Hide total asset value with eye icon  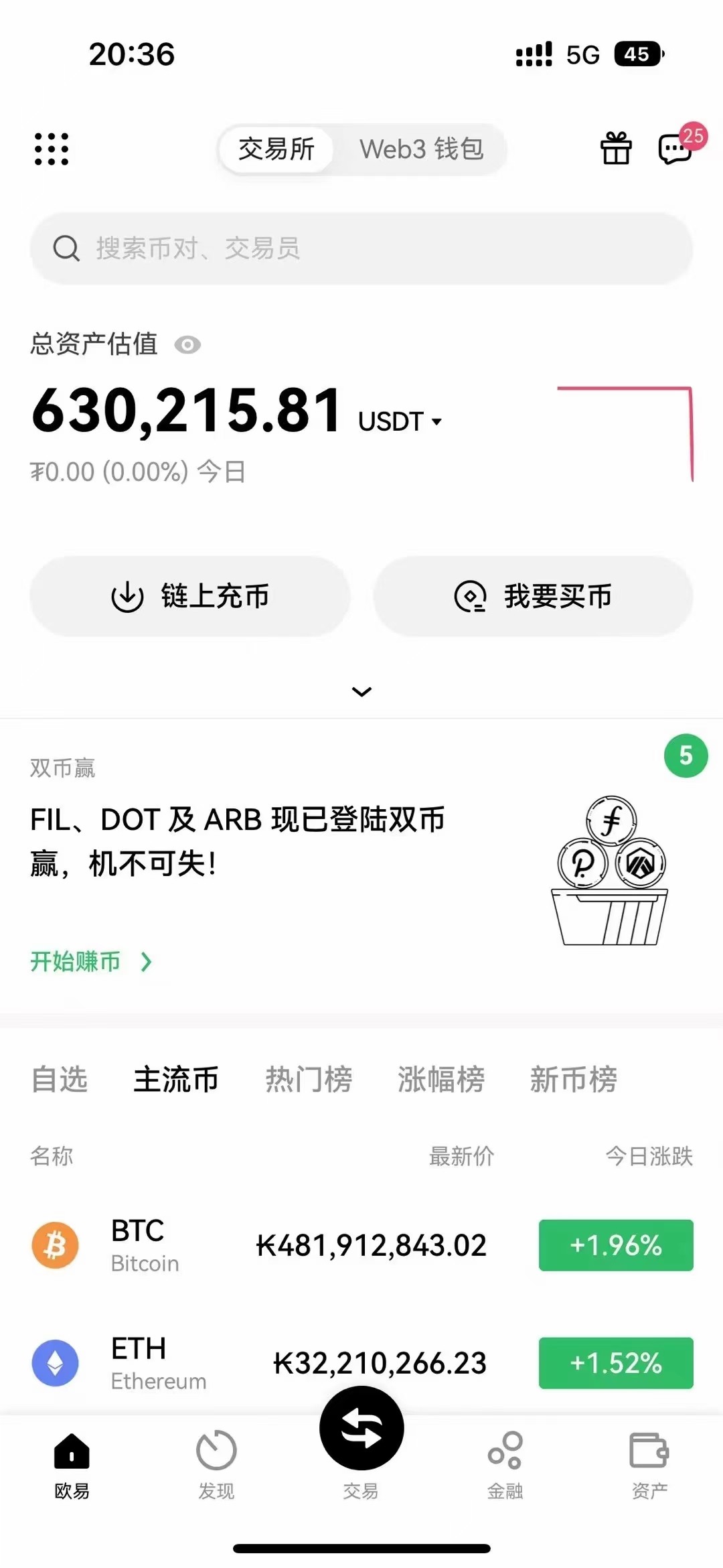(x=187, y=345)
